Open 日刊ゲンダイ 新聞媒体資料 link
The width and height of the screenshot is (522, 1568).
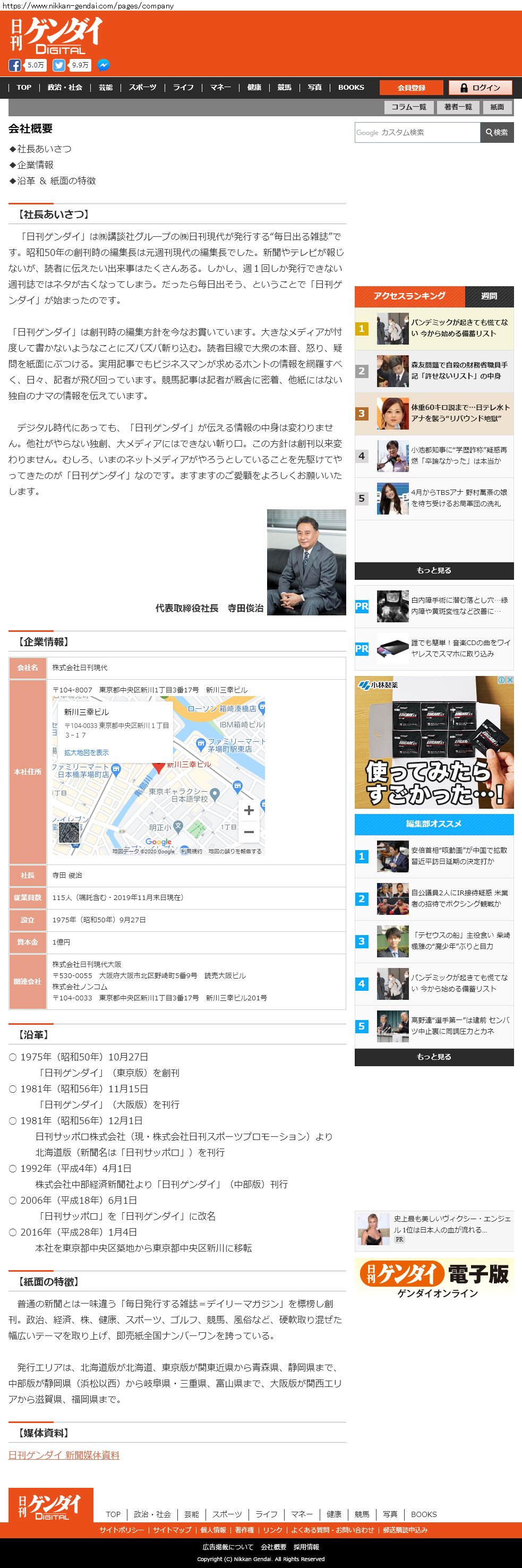64,1455
